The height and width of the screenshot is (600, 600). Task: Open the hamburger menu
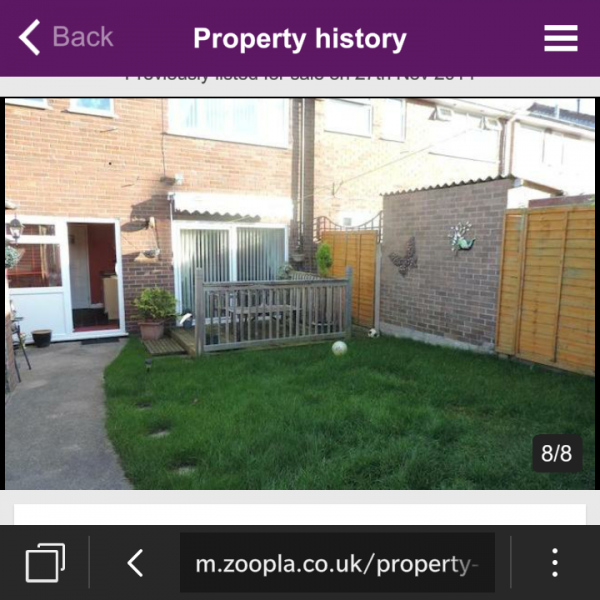coord(560,38)
